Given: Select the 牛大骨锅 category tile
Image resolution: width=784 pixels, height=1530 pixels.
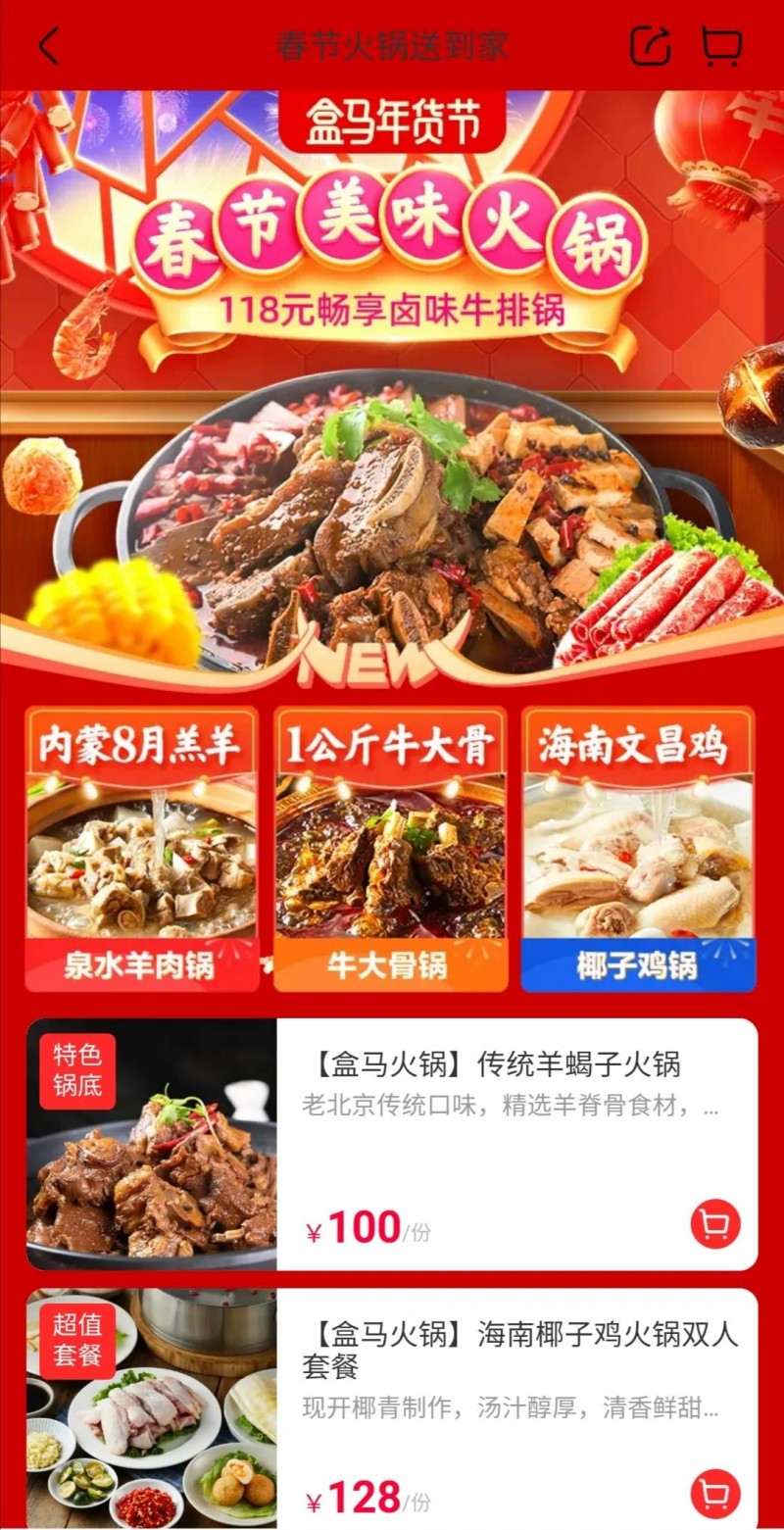Looking at the screenshot, I should (390, 849).
